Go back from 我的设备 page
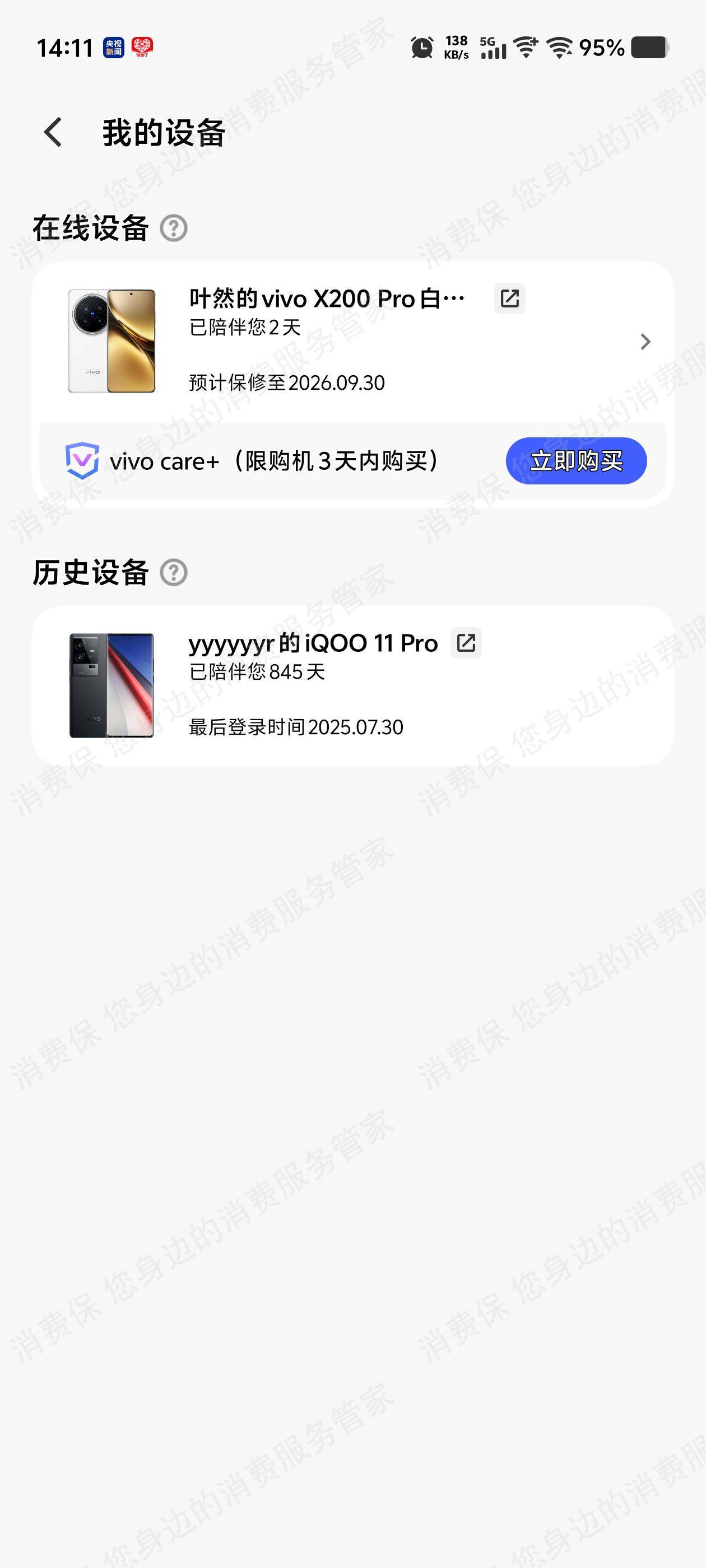 pos(54,132)
